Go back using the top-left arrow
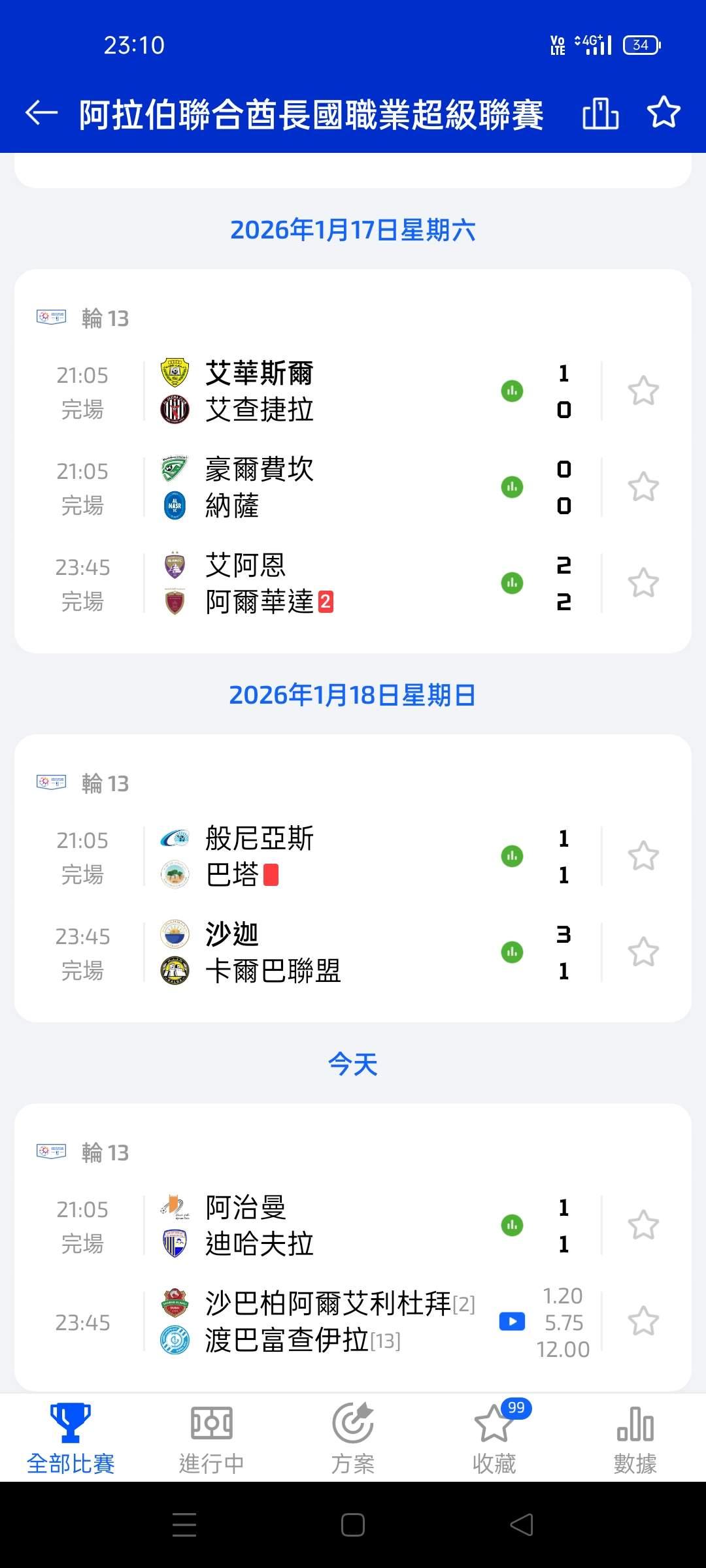The image size is (706, 1568). (42, 114)
